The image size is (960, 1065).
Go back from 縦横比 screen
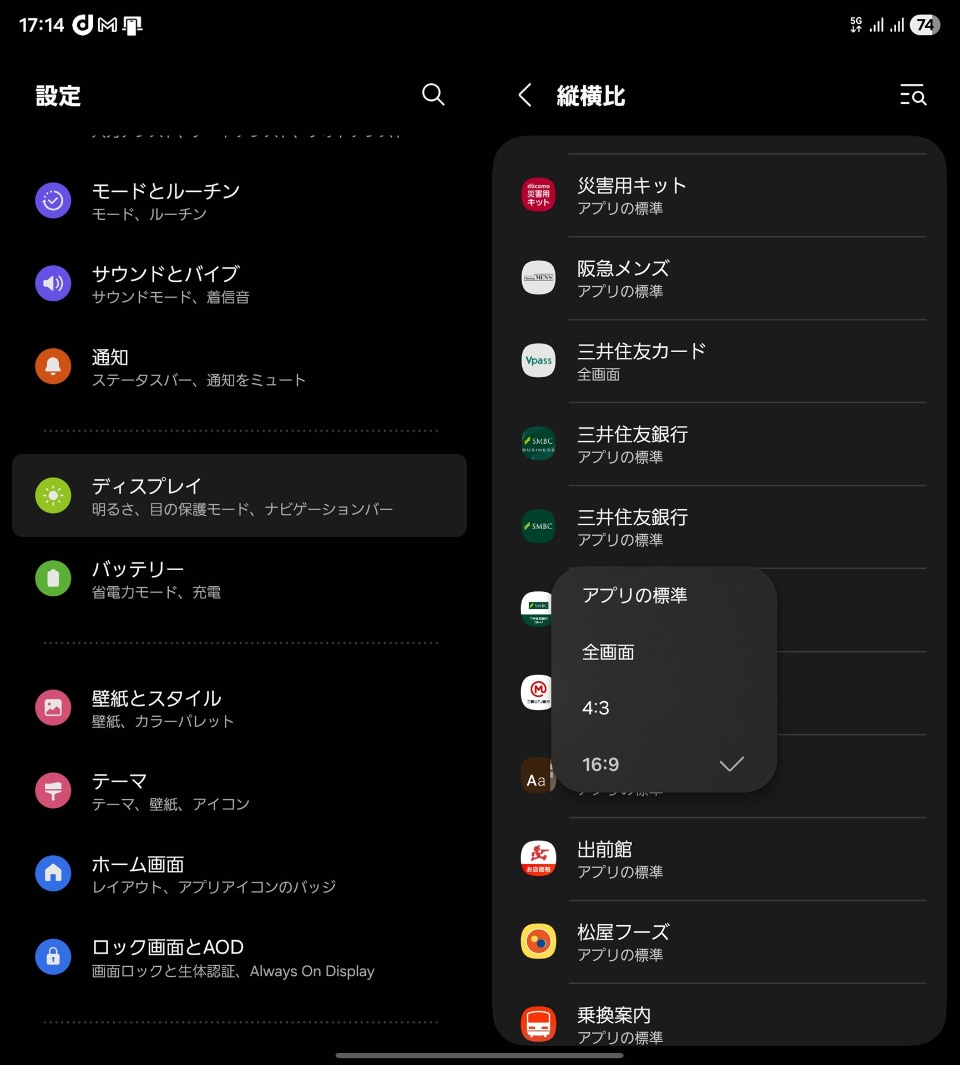click(525, 96)
